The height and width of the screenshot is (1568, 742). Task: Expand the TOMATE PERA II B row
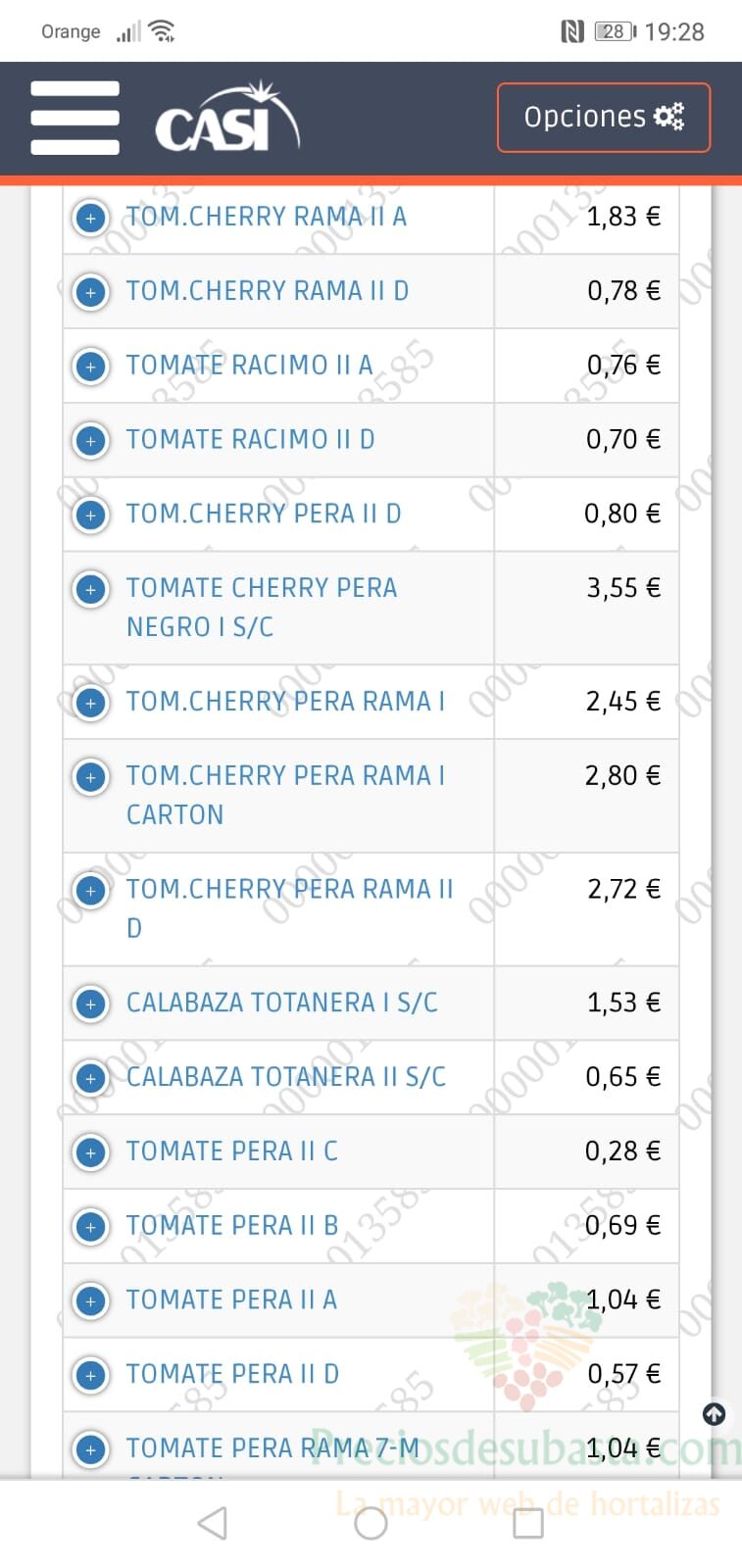pyautogui.click(x=91, y=1227)
